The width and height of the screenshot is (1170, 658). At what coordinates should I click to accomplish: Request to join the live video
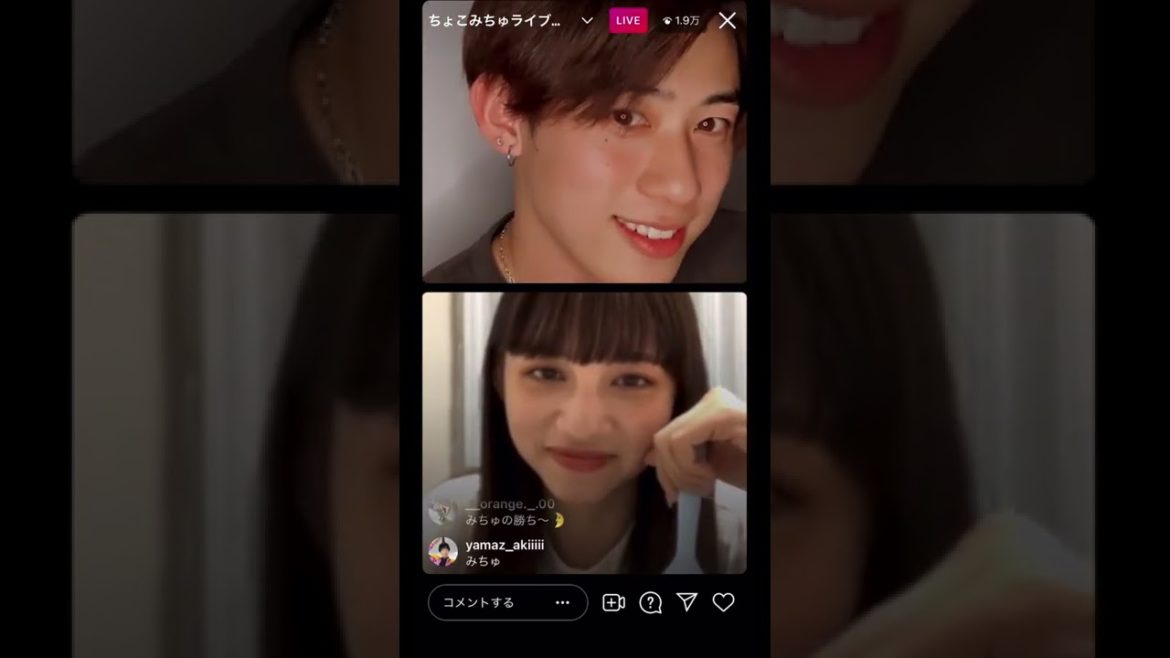coord(613,602)
